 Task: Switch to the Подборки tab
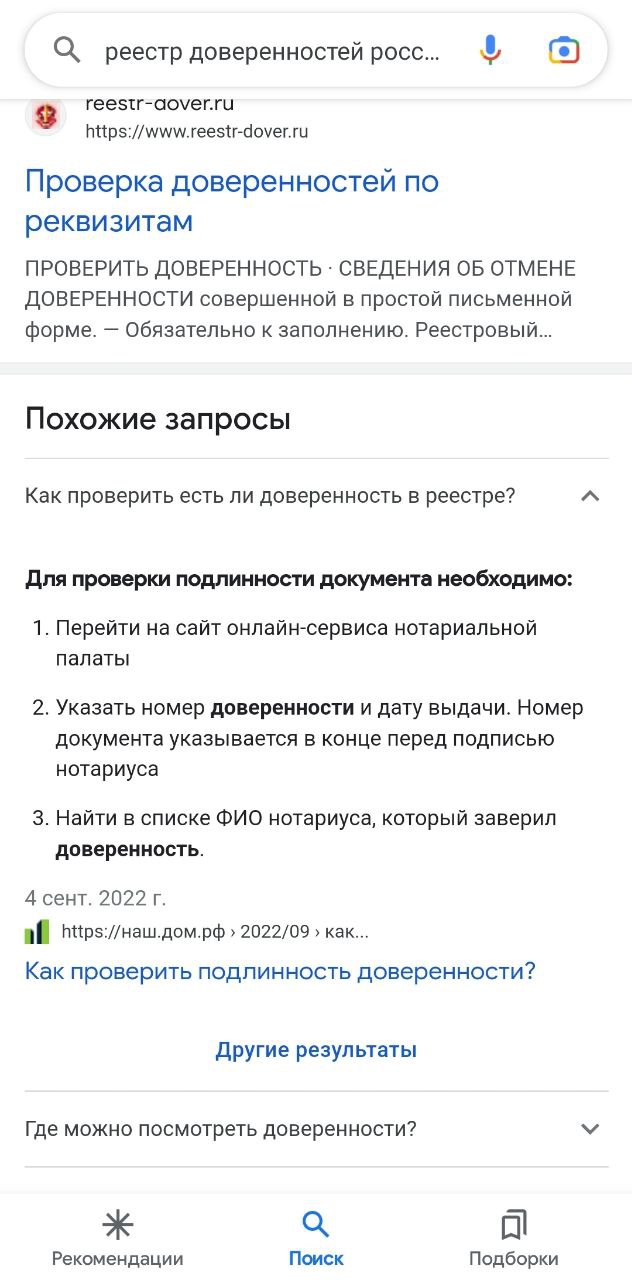click(513, 1238)
